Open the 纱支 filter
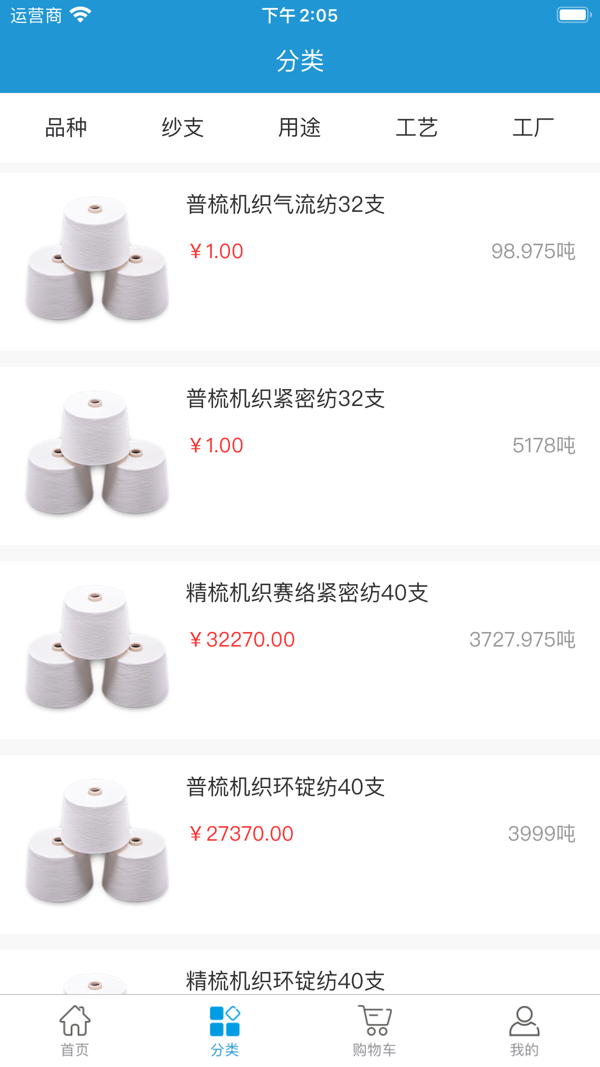The width and height of the screenshot is (600, 1067). point(183,128)
